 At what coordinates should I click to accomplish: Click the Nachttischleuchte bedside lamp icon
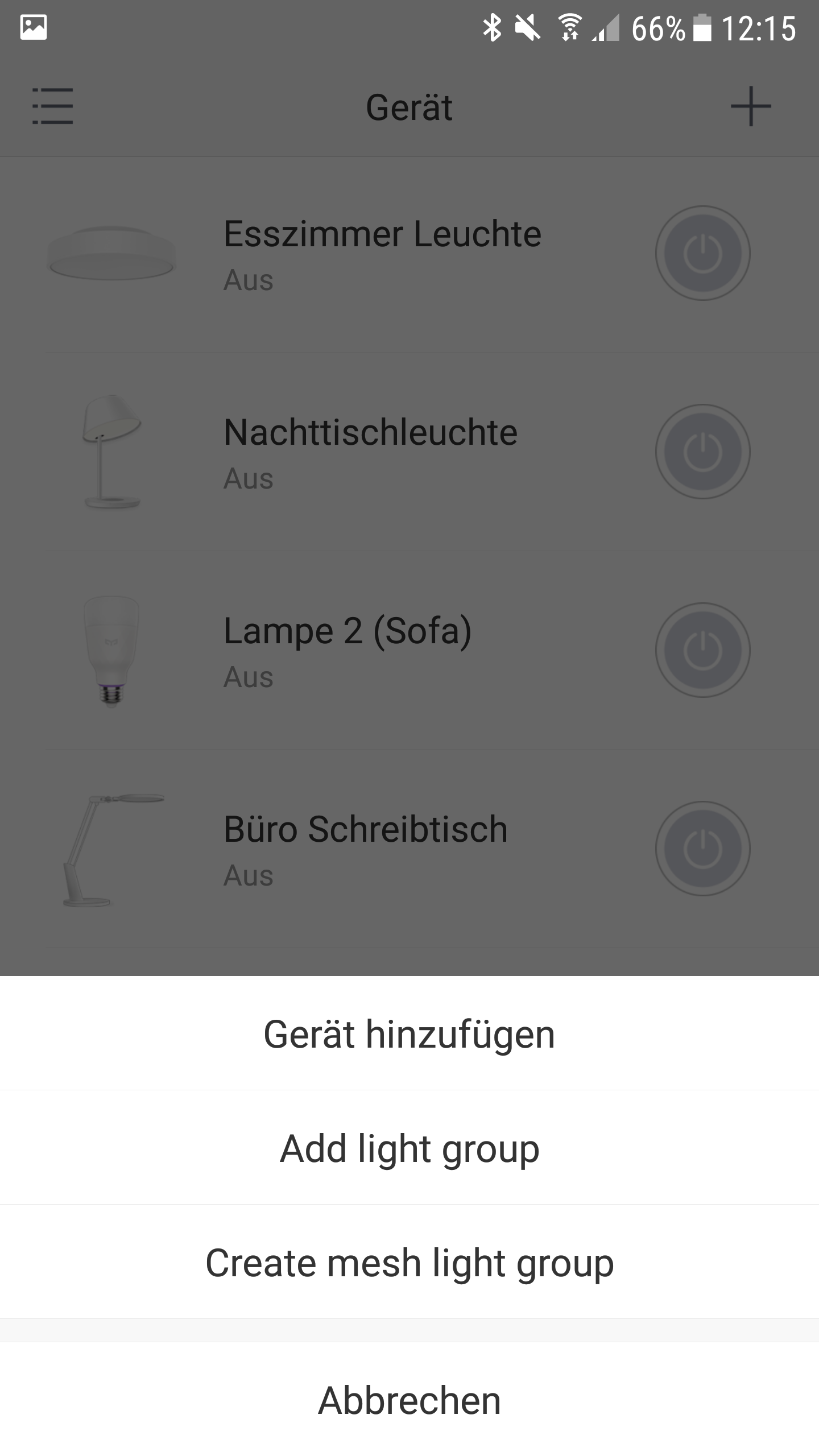[x=111, y=451]
